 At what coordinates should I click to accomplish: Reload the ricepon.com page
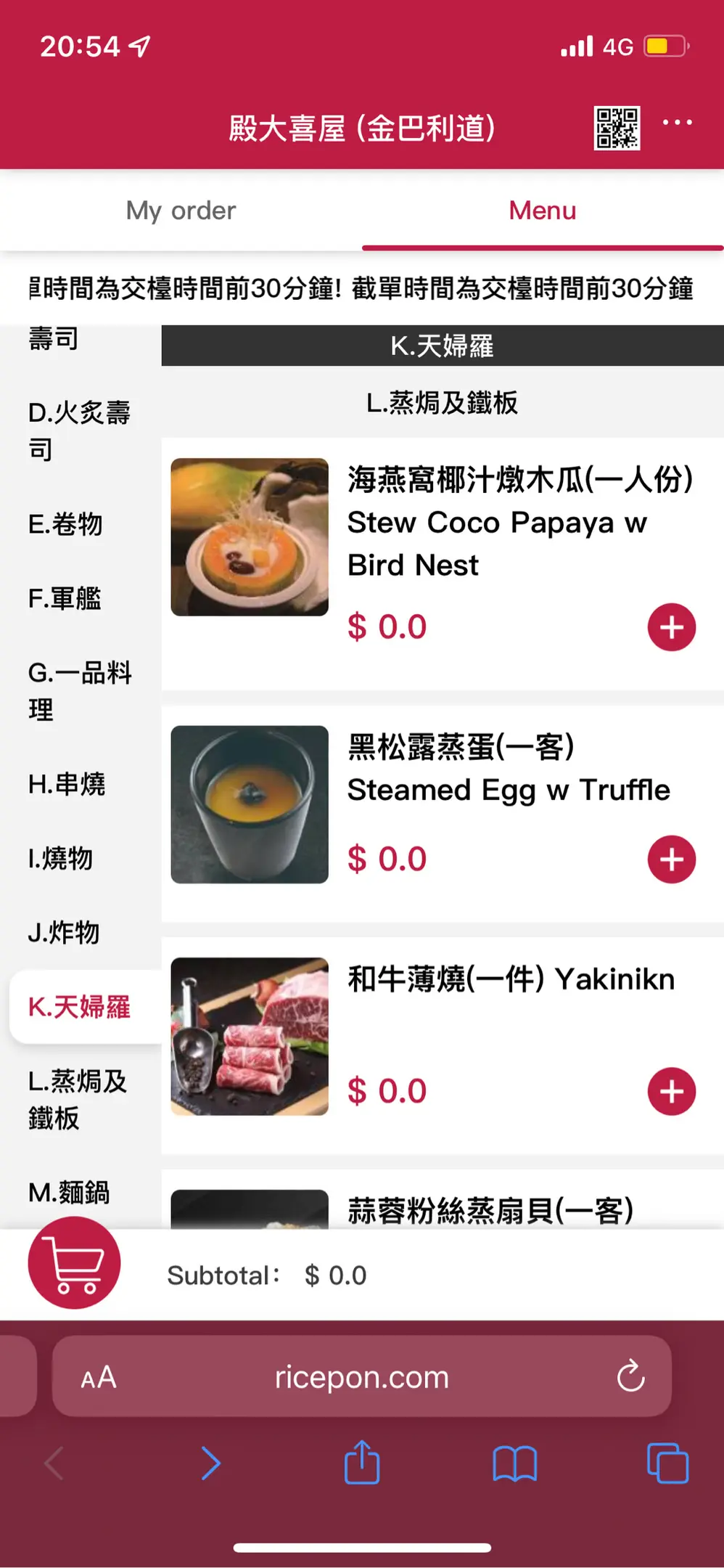630,1376
